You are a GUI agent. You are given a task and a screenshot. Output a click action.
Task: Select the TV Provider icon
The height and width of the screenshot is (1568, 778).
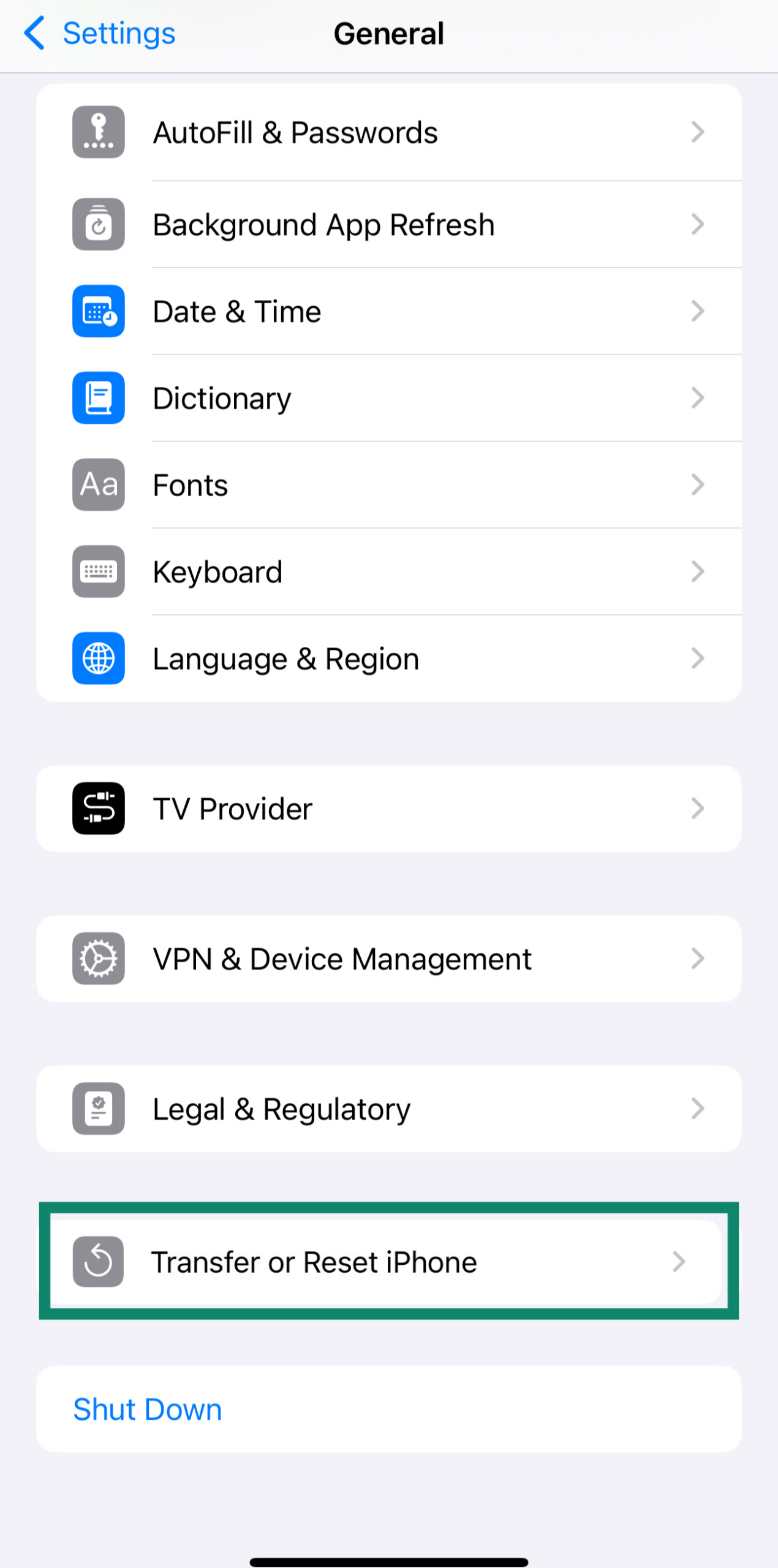click(98, 808)
